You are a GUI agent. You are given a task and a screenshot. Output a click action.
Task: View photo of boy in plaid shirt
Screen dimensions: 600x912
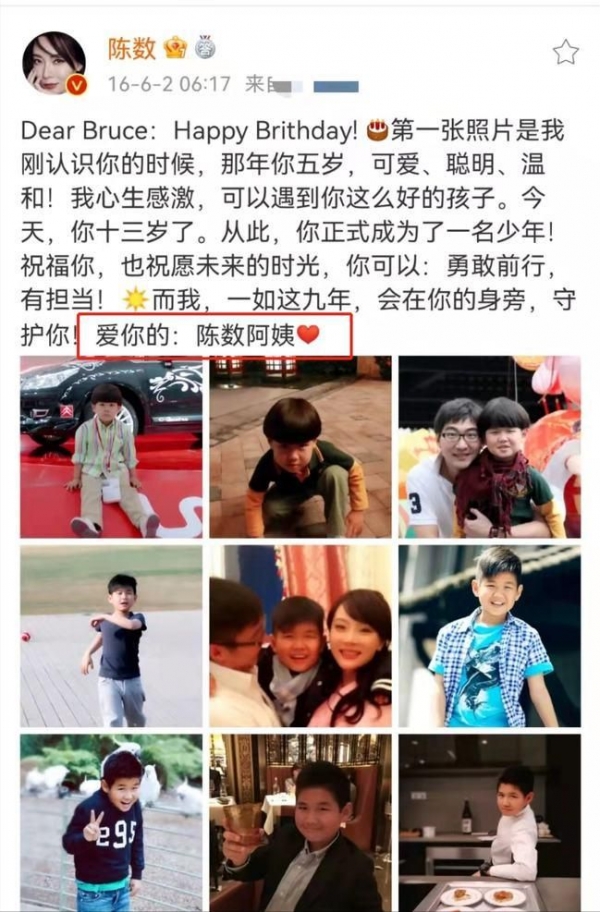click(489, 636)
